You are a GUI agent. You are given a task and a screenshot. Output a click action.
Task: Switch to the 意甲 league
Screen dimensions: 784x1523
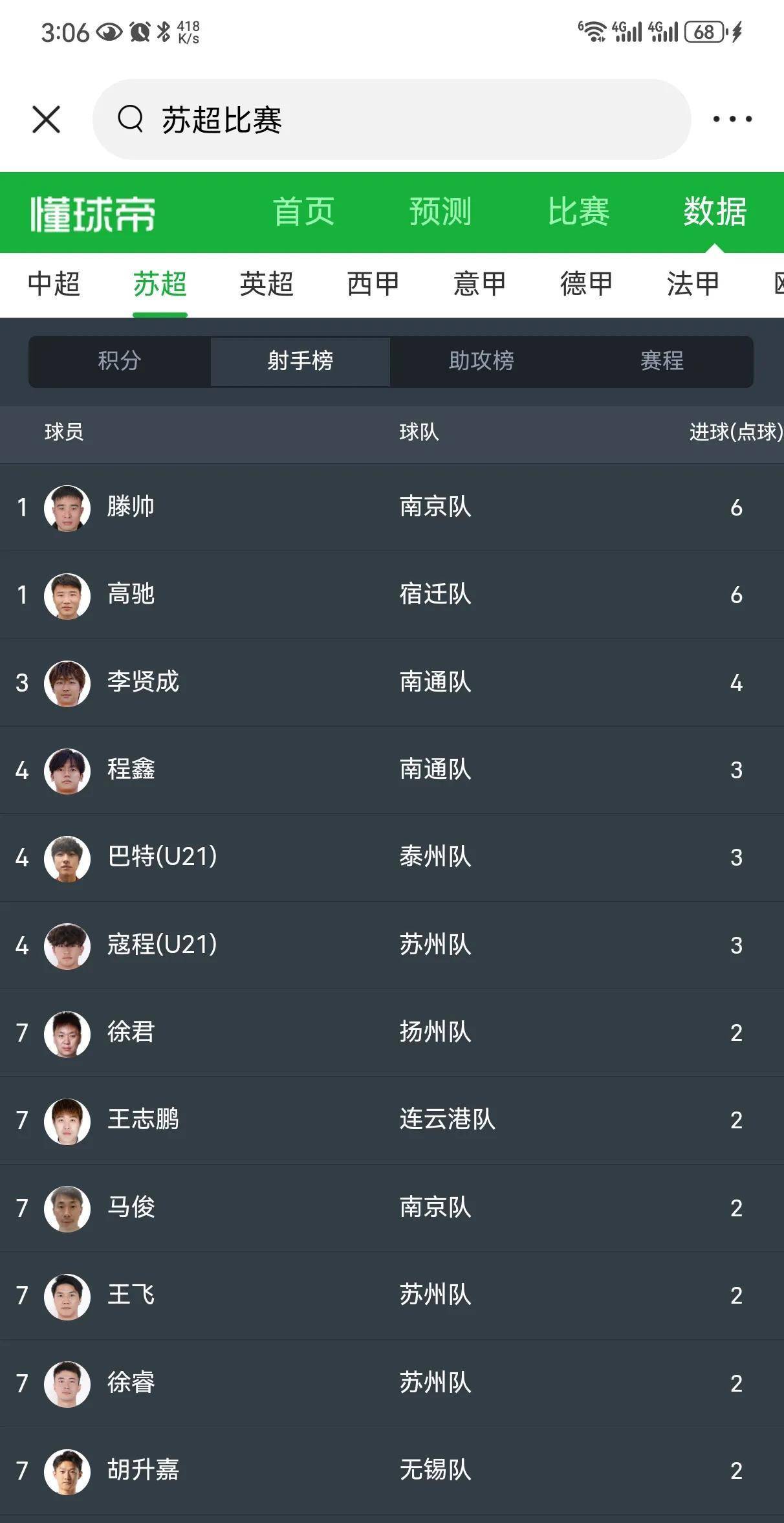[x=479, y=284]
